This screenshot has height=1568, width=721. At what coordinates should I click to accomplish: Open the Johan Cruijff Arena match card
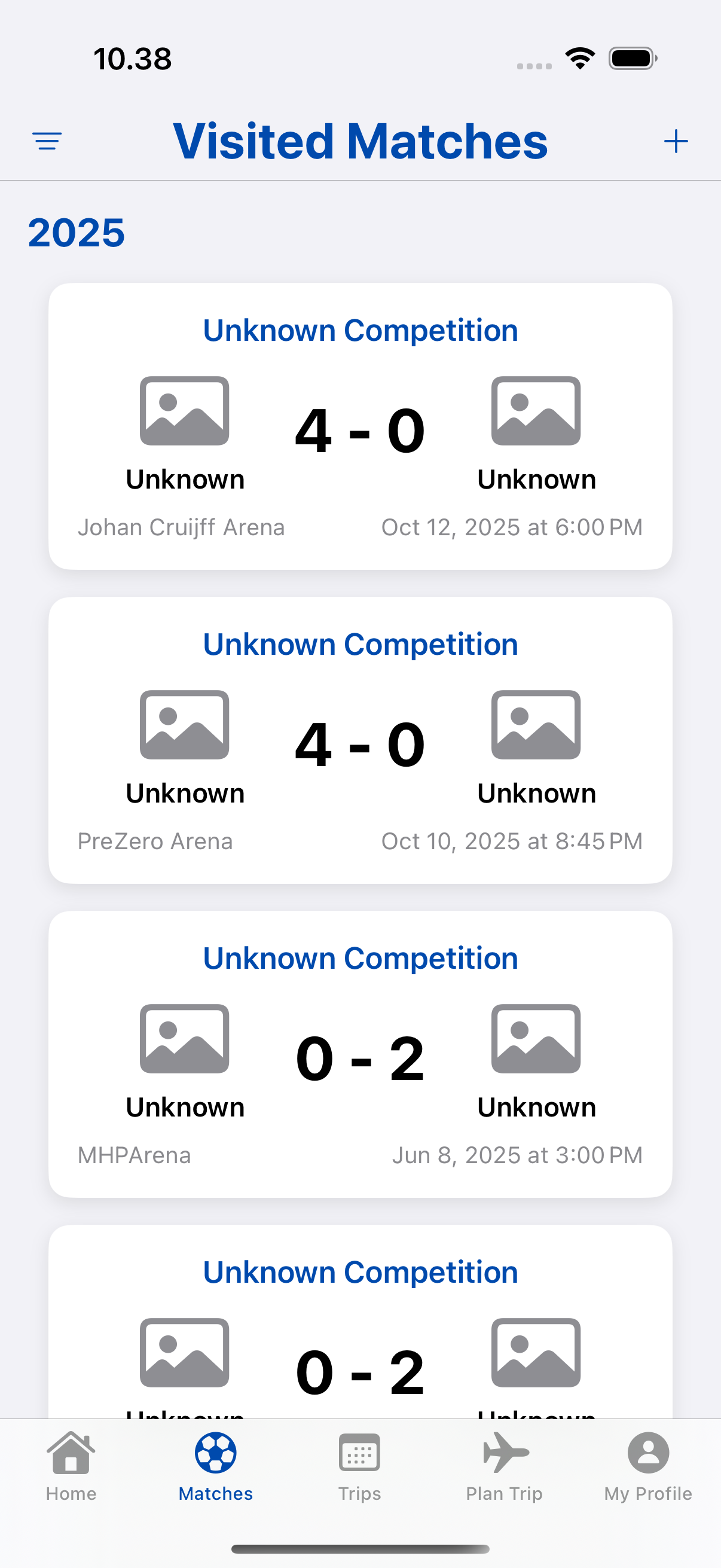(x=360, y=426)
